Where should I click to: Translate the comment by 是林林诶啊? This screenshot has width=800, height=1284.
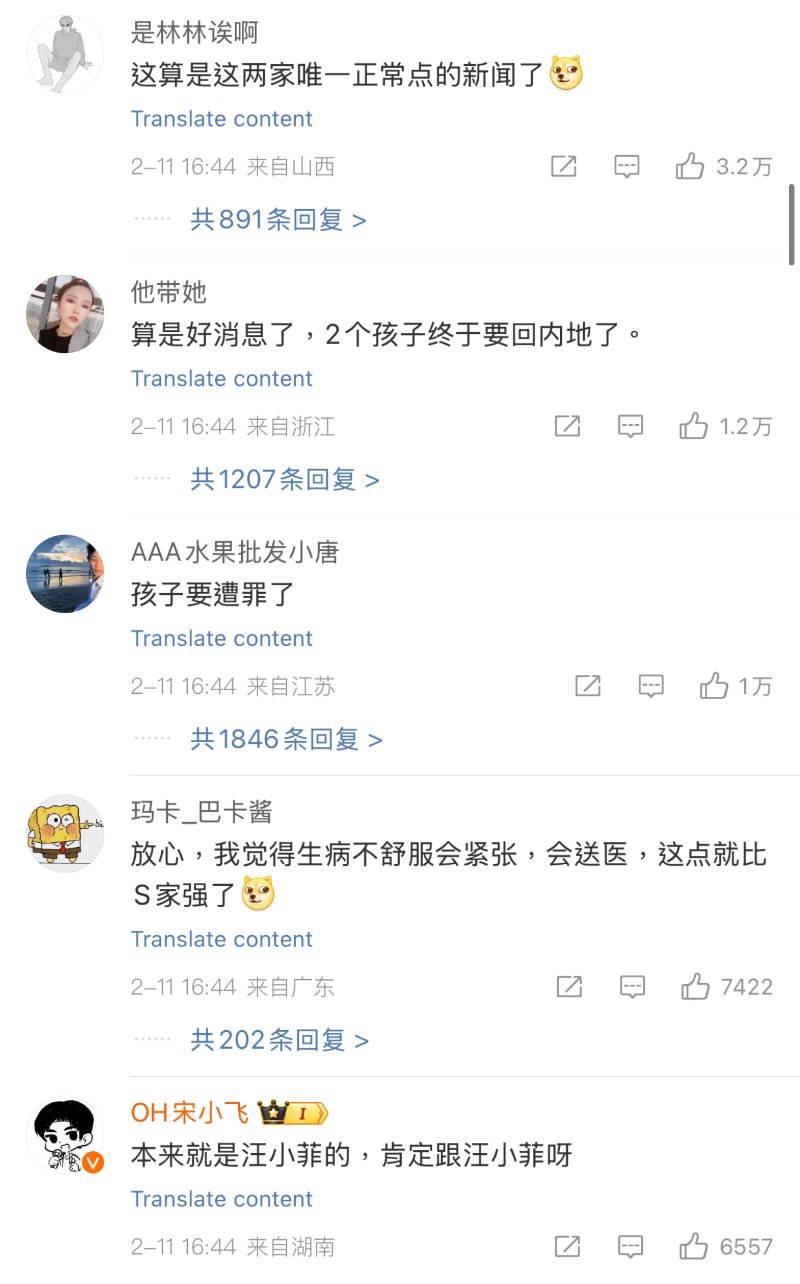221,119
